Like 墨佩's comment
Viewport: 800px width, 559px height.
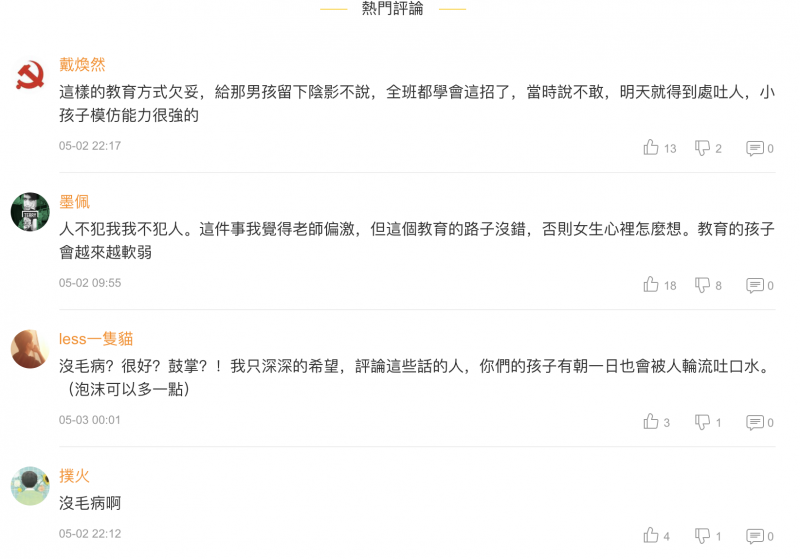pos(652,285)
